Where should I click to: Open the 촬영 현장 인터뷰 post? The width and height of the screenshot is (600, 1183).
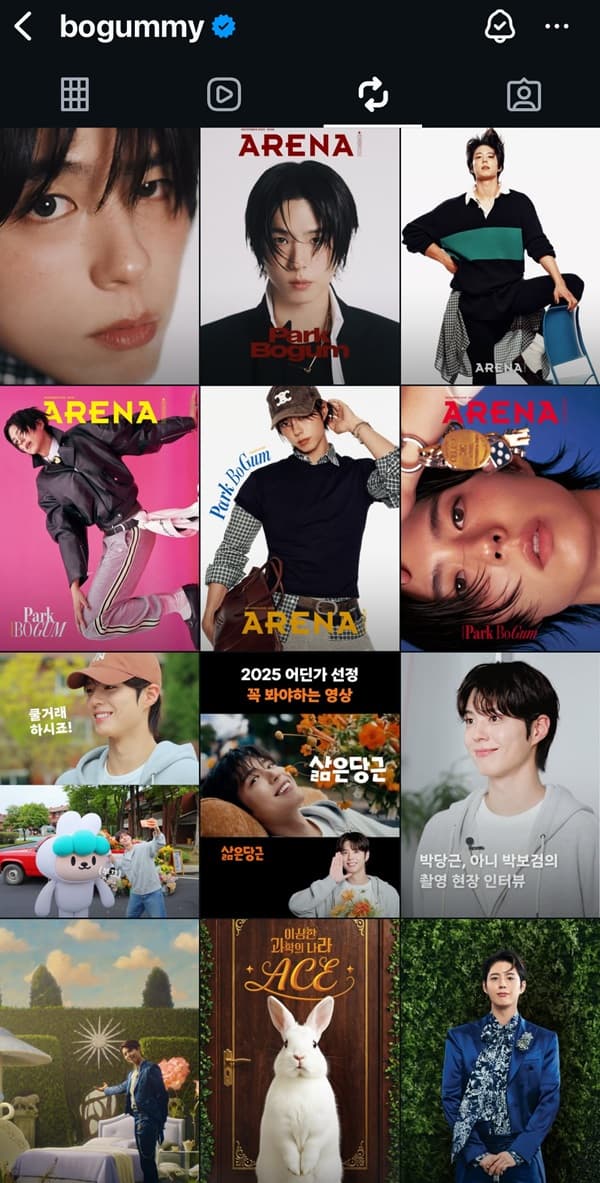pos(500,785)
